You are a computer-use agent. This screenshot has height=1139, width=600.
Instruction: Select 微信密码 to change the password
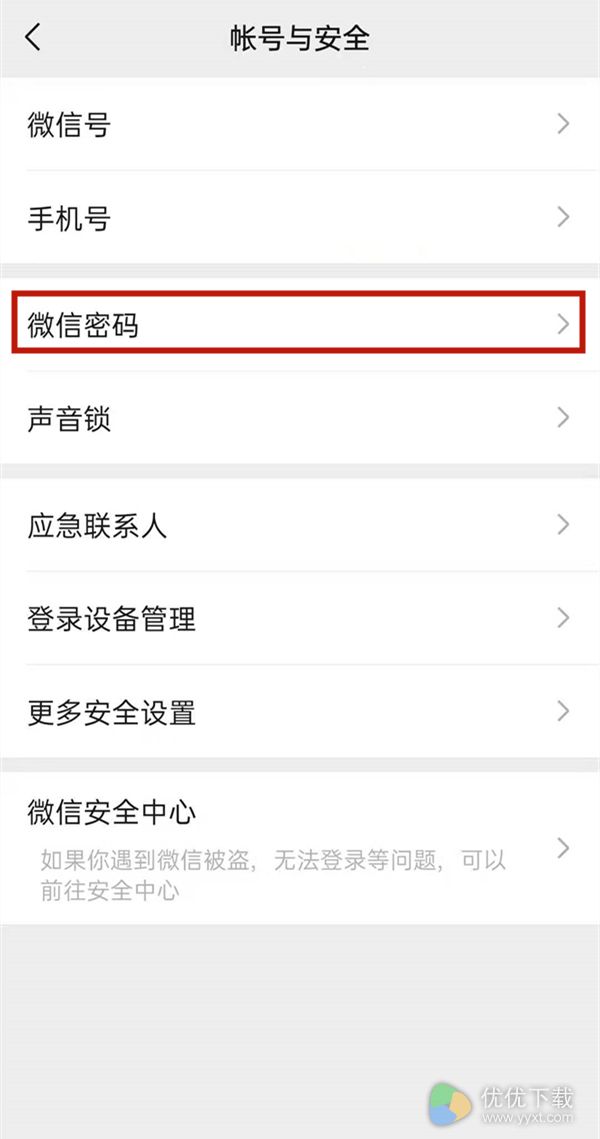pyautogui.click(x=300, y=325)
